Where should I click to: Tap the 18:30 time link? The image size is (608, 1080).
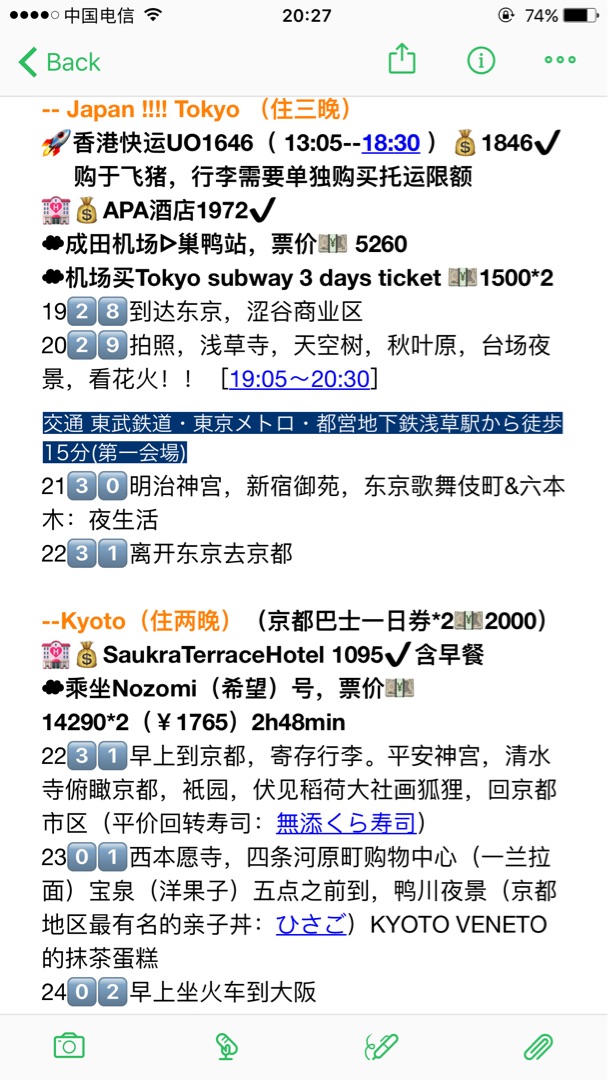(x=391, y=143)
